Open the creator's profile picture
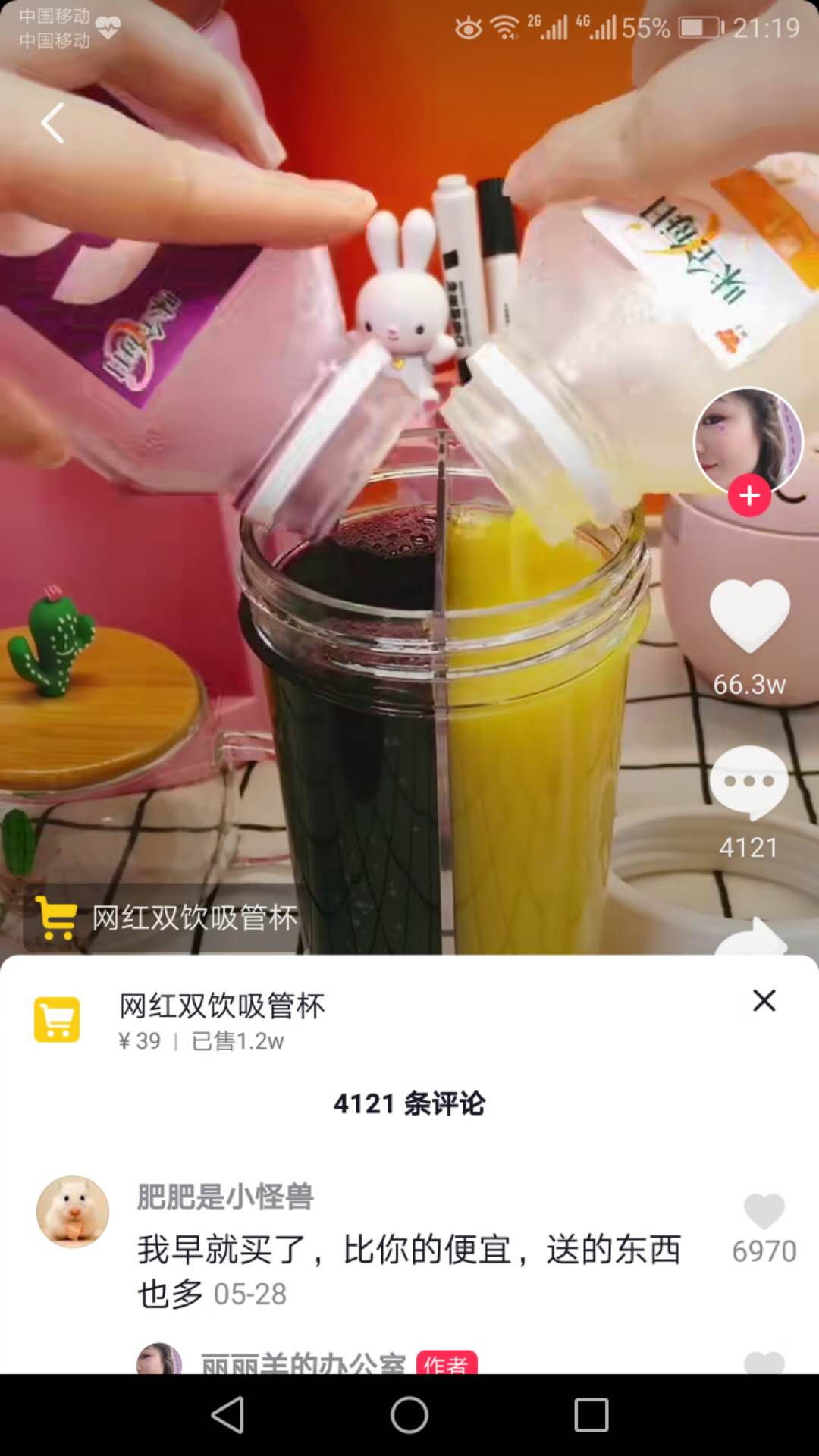Viewport: 819px width, 1456px height. point(748,441)
